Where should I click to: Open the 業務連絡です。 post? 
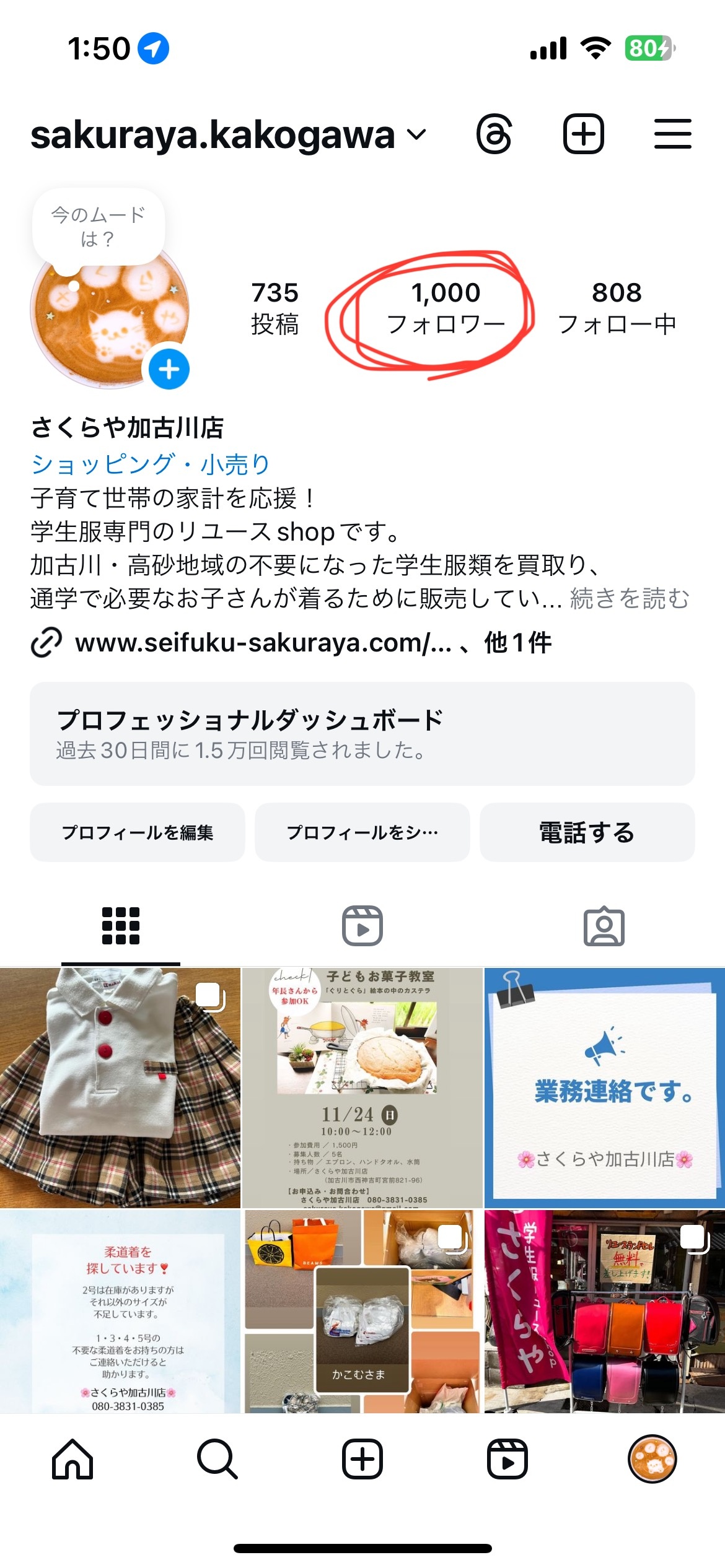(x=604, y=1087)
